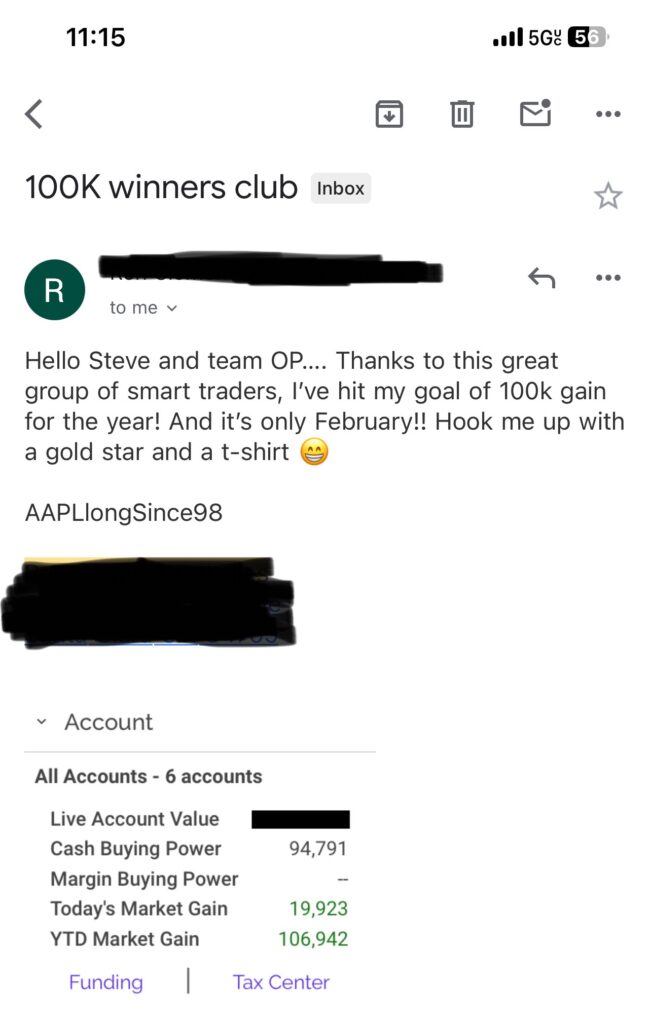Screen dimensions: 651x1024
Task: View the sender's R avatar profile
Action: [53, 291]
